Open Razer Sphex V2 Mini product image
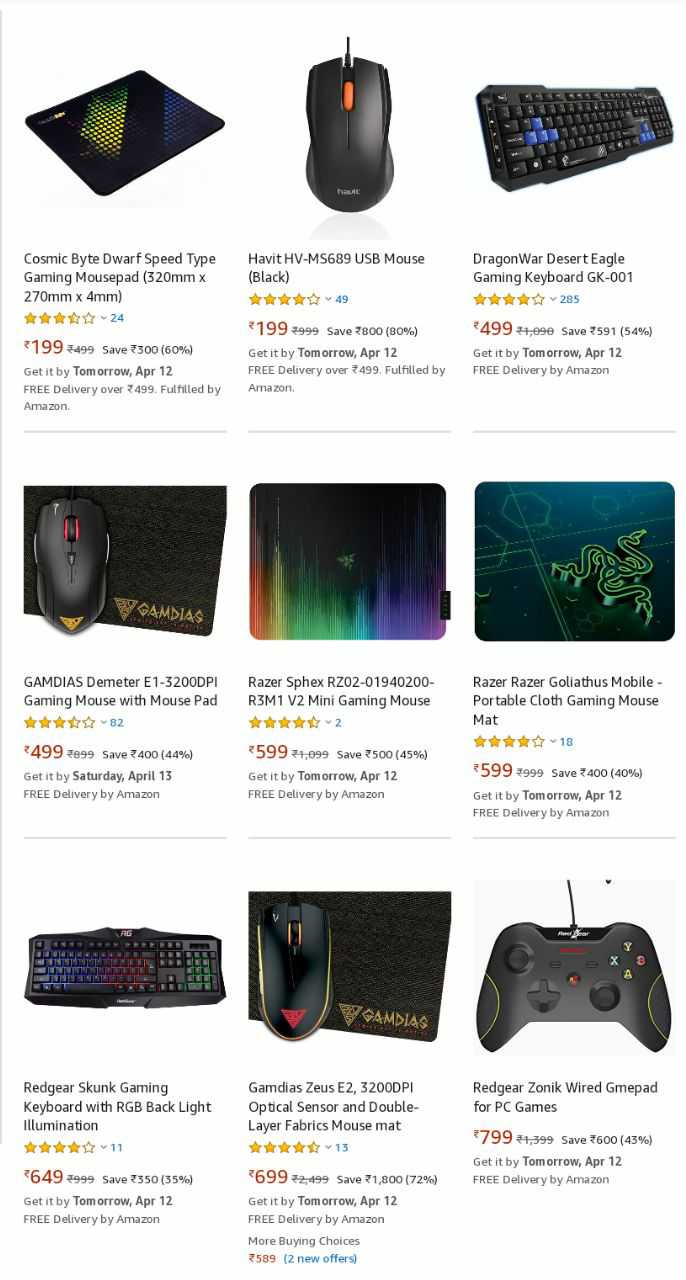The width and height of the screenshot is (686, 1280). coord(347,561)
